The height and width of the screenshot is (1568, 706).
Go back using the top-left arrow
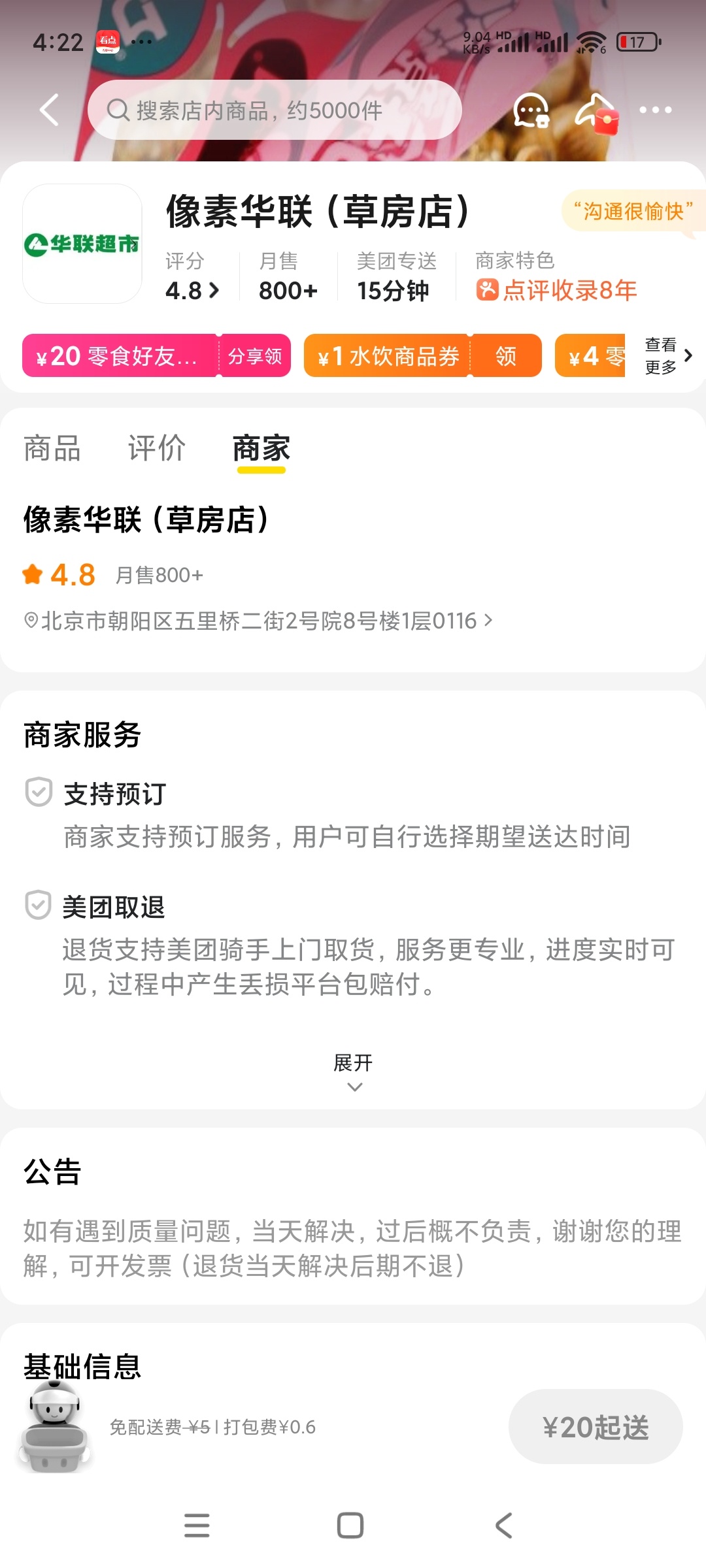50,110
